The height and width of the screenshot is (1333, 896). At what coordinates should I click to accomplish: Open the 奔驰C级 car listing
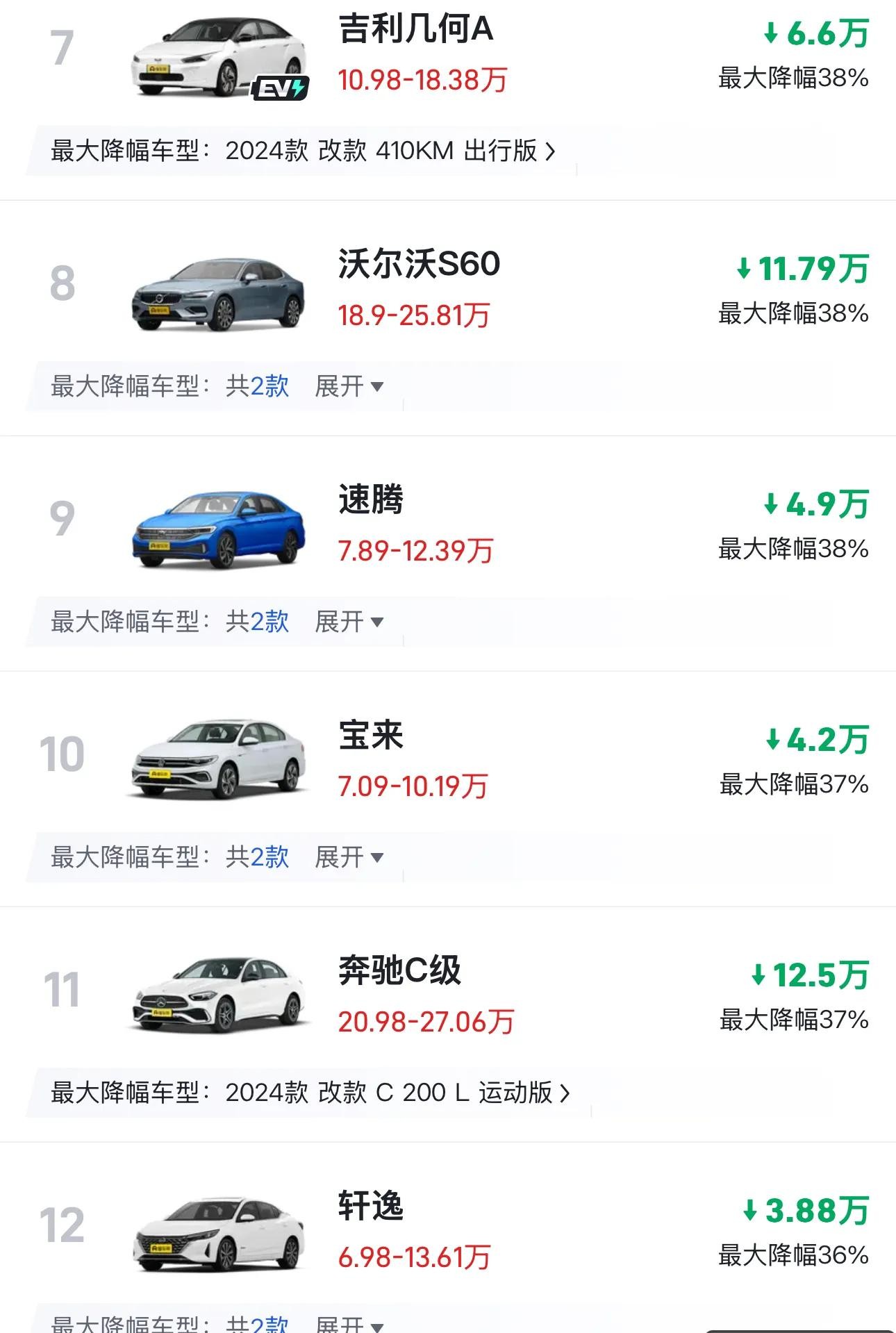[x=399, y=971]
